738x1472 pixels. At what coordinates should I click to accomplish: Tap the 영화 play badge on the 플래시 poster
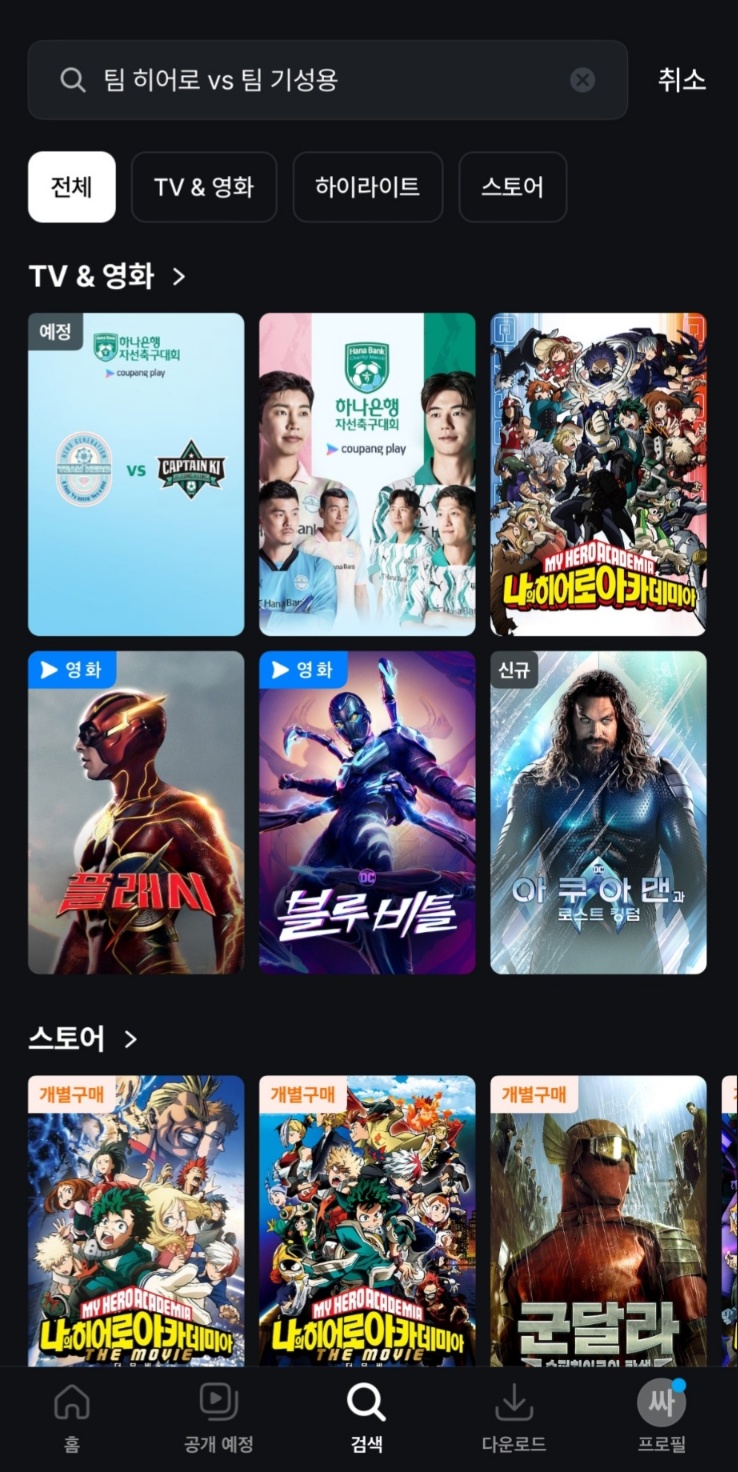[x=72, y=670]
